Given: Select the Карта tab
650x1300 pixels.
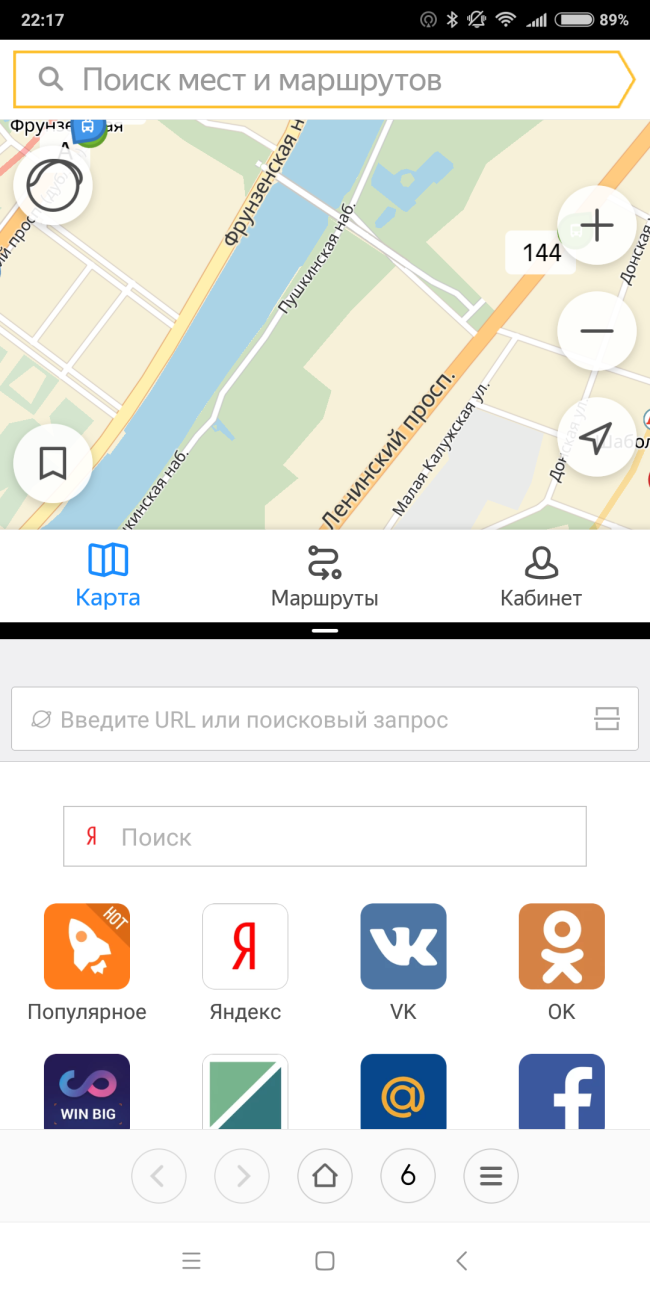Looking at the screenshot, I should [x=108, y=577].
